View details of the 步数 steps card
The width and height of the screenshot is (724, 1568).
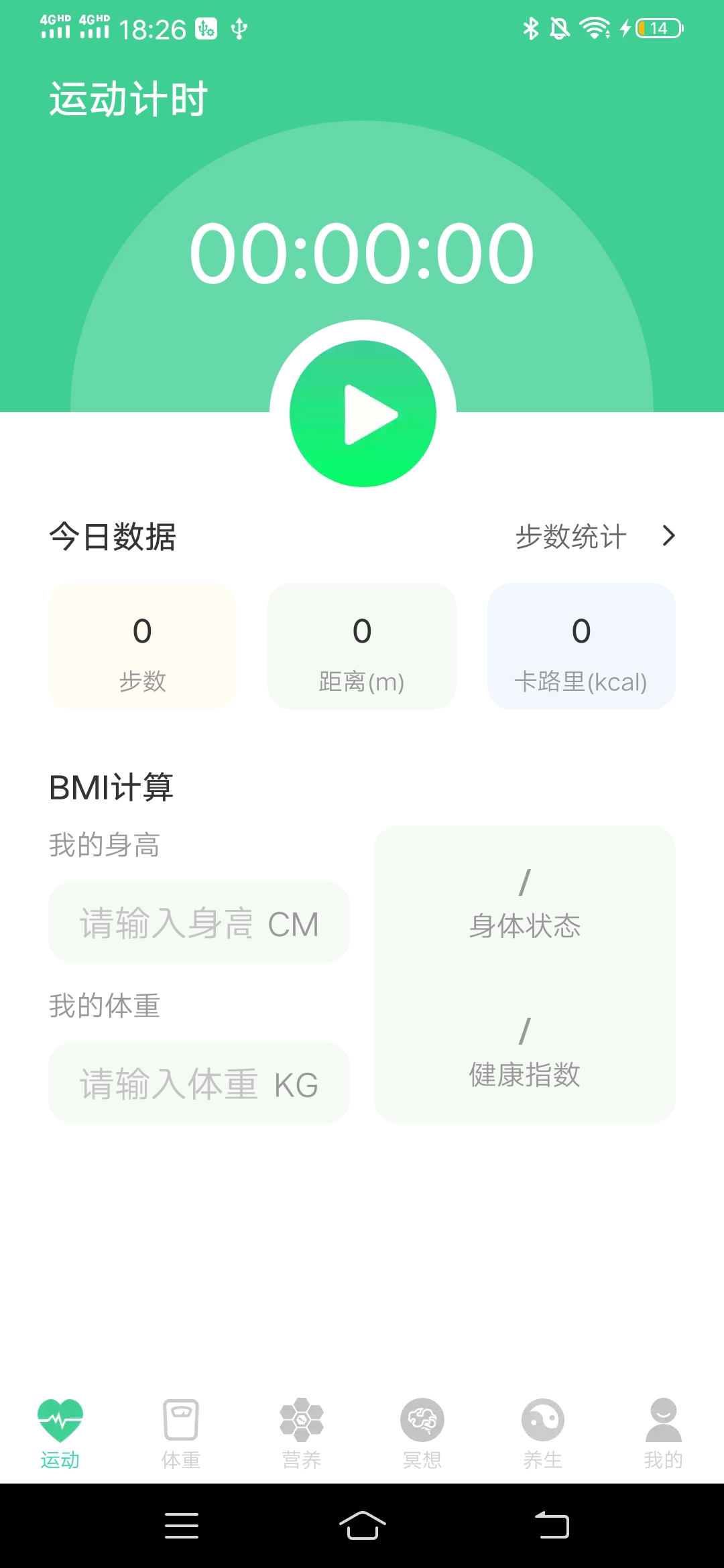142,645
